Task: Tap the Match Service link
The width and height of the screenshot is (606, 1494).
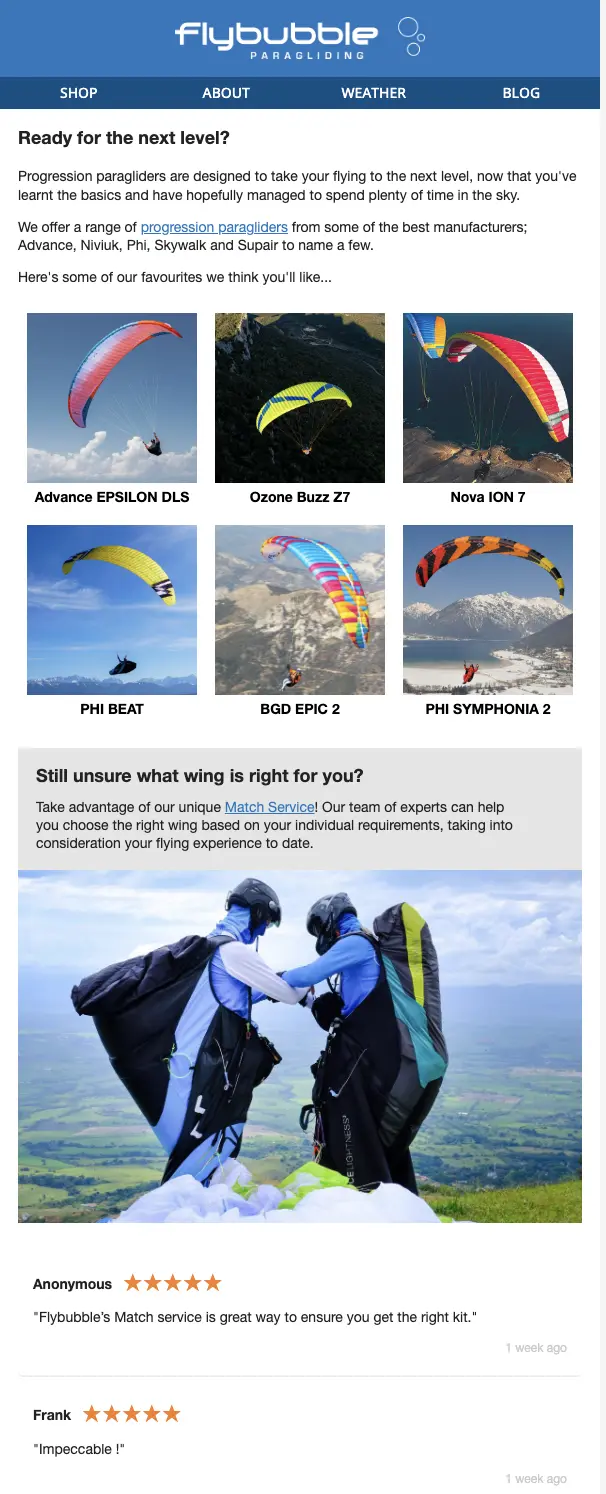Action: pyautogui.click(x=270, y=807)
